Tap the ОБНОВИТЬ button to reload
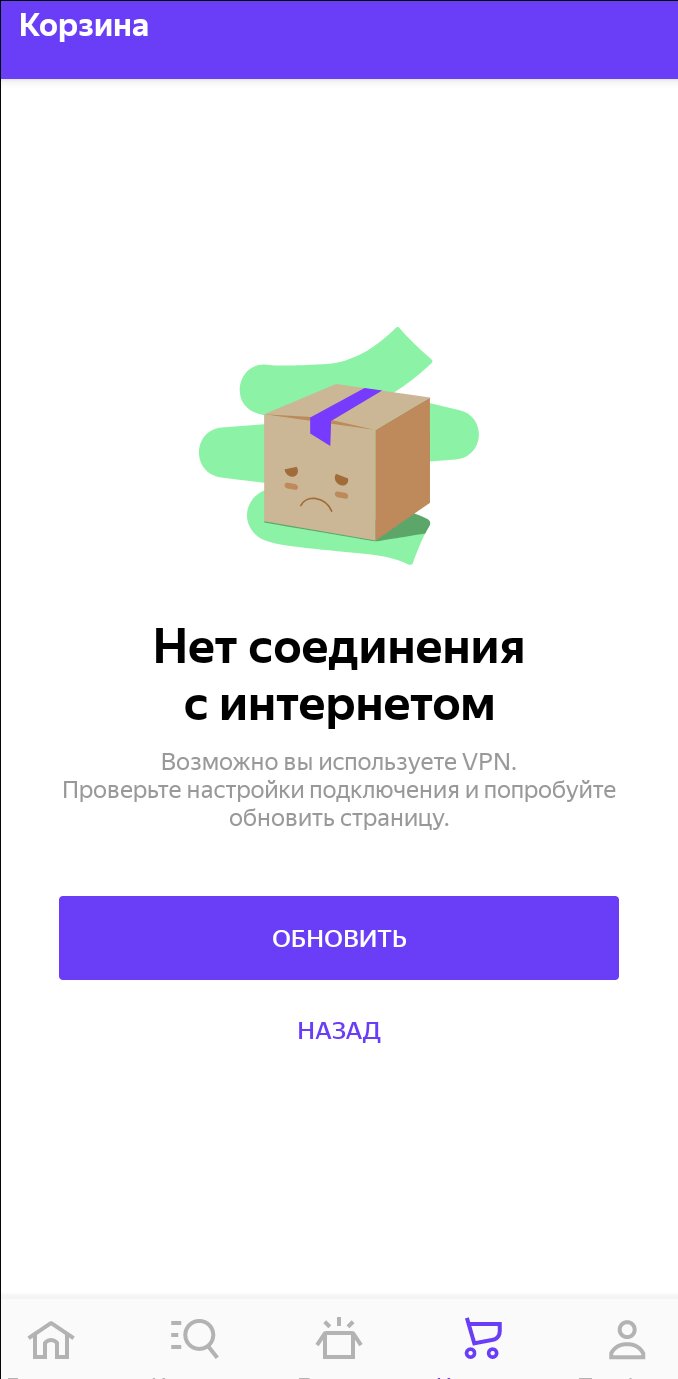678x1379 pixels. click(x=339, y=938)
